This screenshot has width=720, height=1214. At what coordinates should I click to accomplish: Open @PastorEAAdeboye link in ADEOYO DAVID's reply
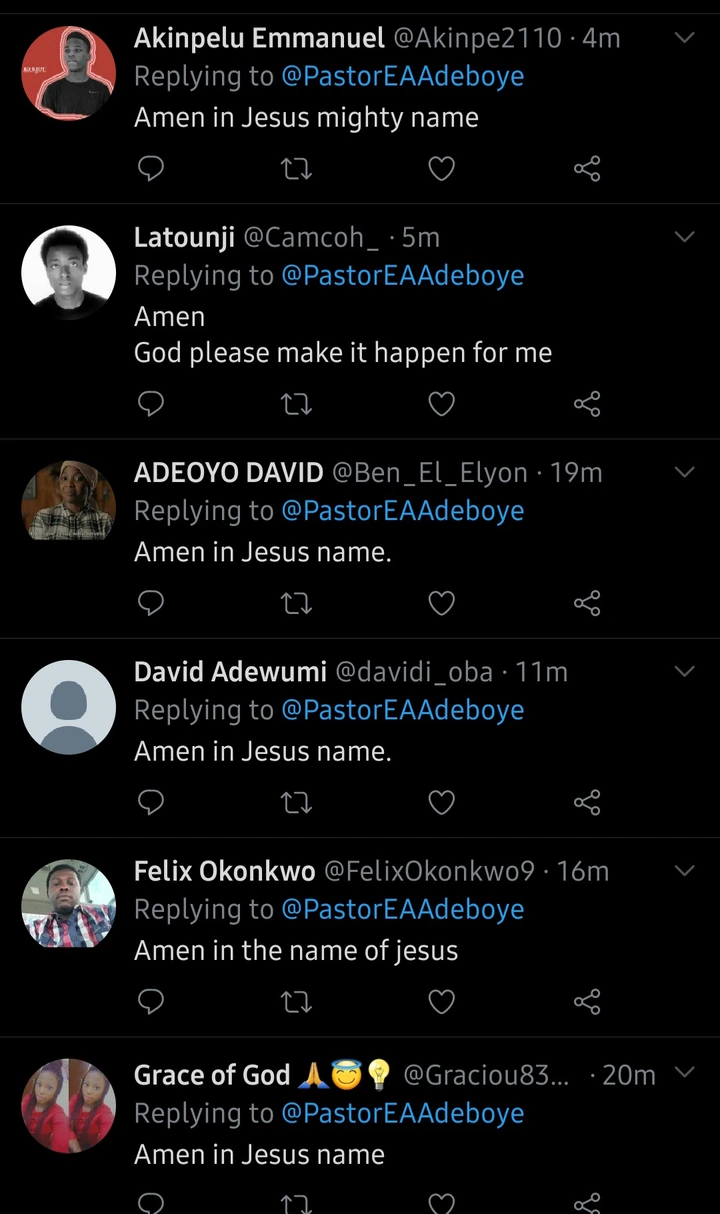402,510
